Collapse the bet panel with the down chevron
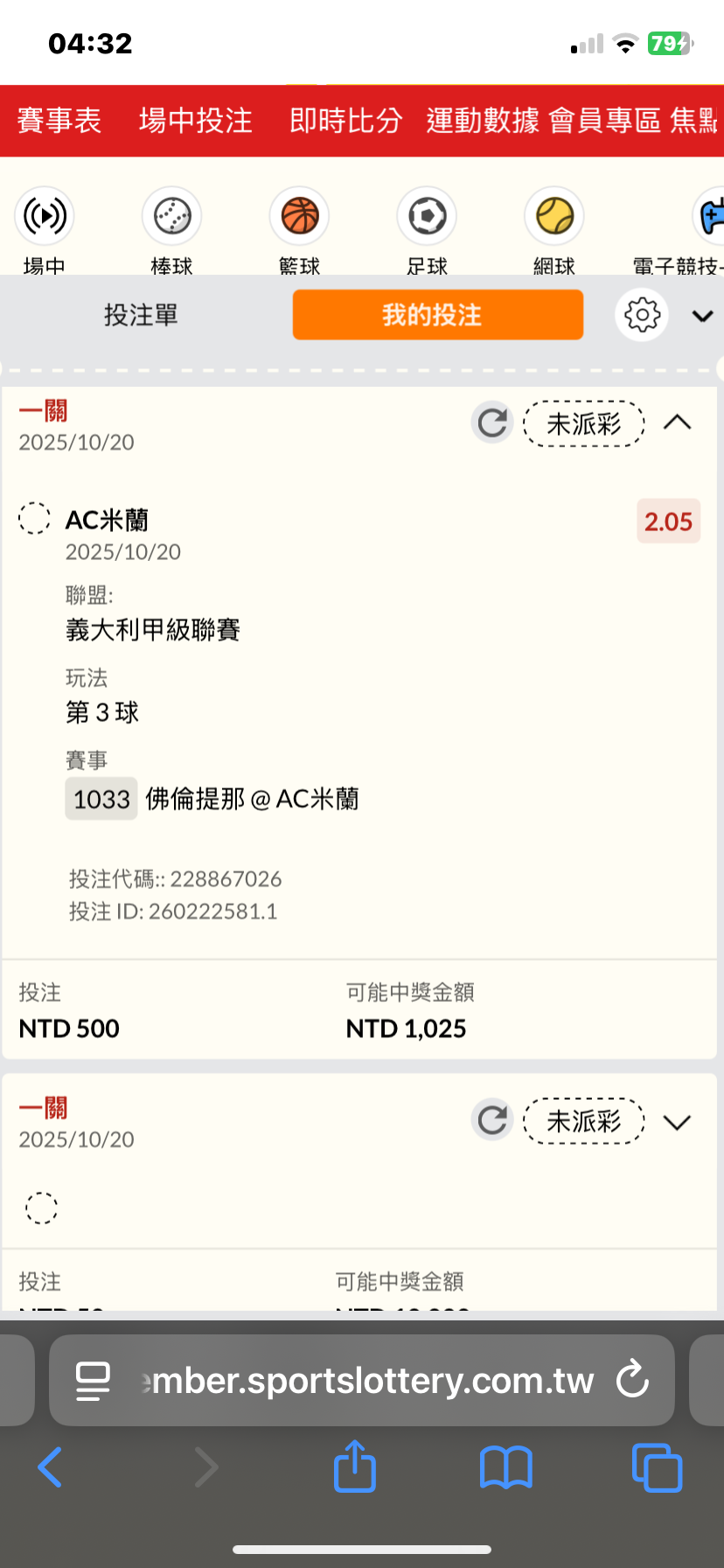This screenshot has width=724, height=1568. [x=702, y=316]
